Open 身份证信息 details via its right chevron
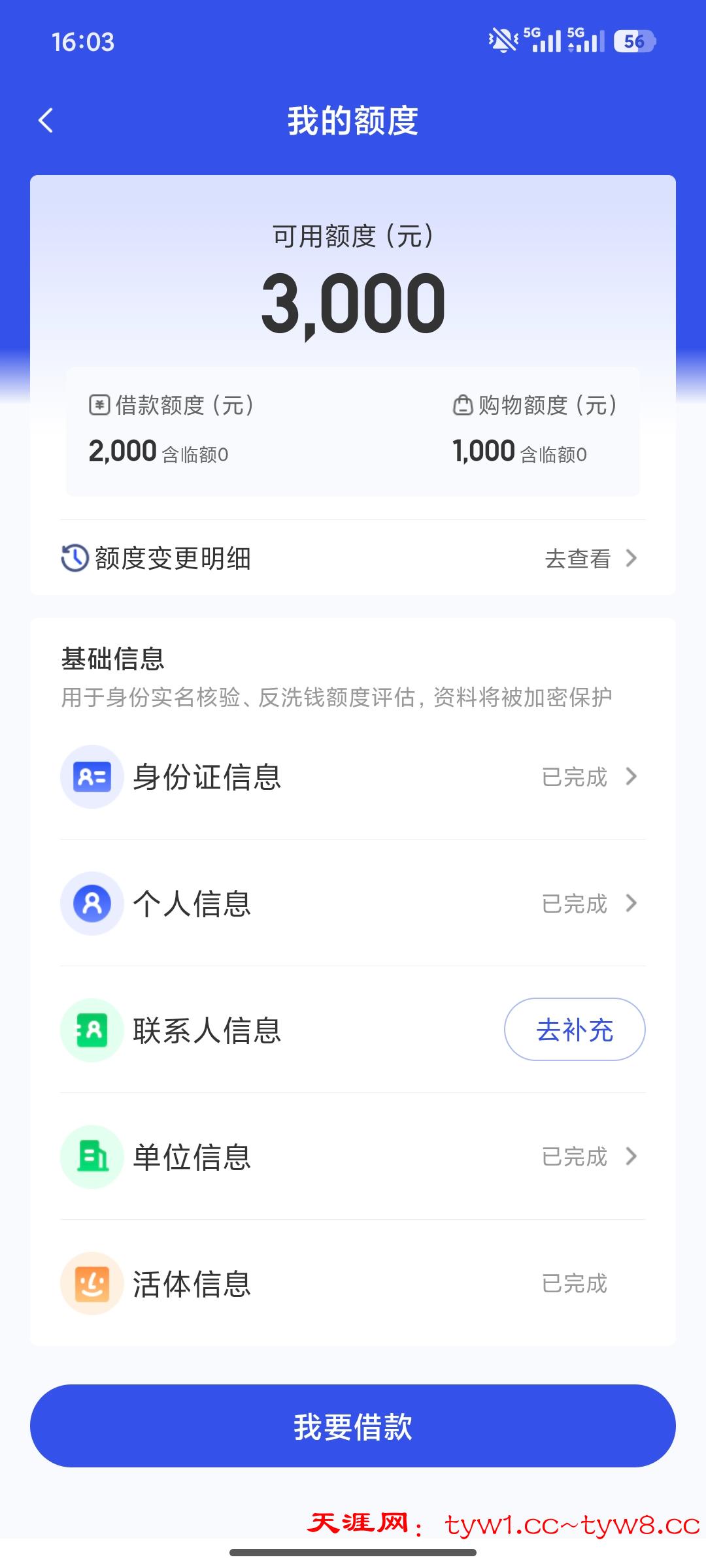The height and width of the screenshot is (1568, 706). [631, 777]
